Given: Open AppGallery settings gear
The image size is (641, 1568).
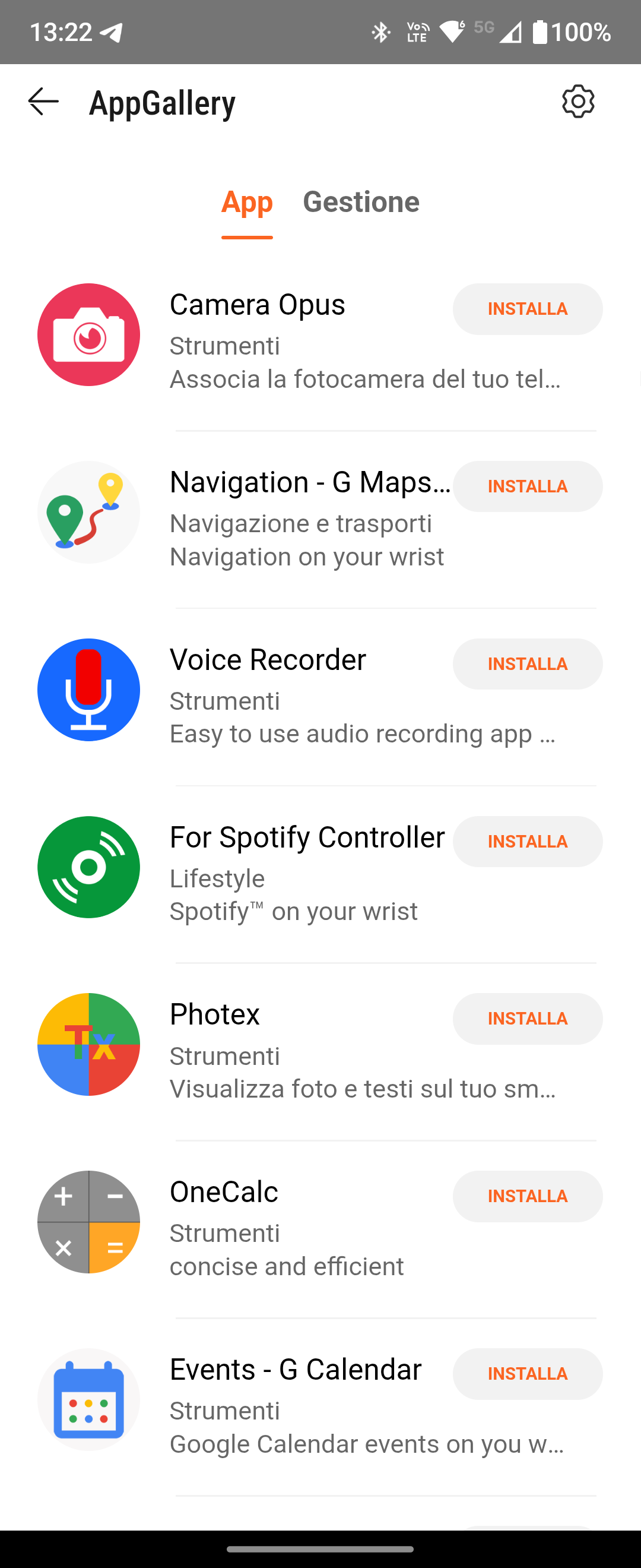Looking at the screenshot, I should pyautogui.click(x=577, y=101).
